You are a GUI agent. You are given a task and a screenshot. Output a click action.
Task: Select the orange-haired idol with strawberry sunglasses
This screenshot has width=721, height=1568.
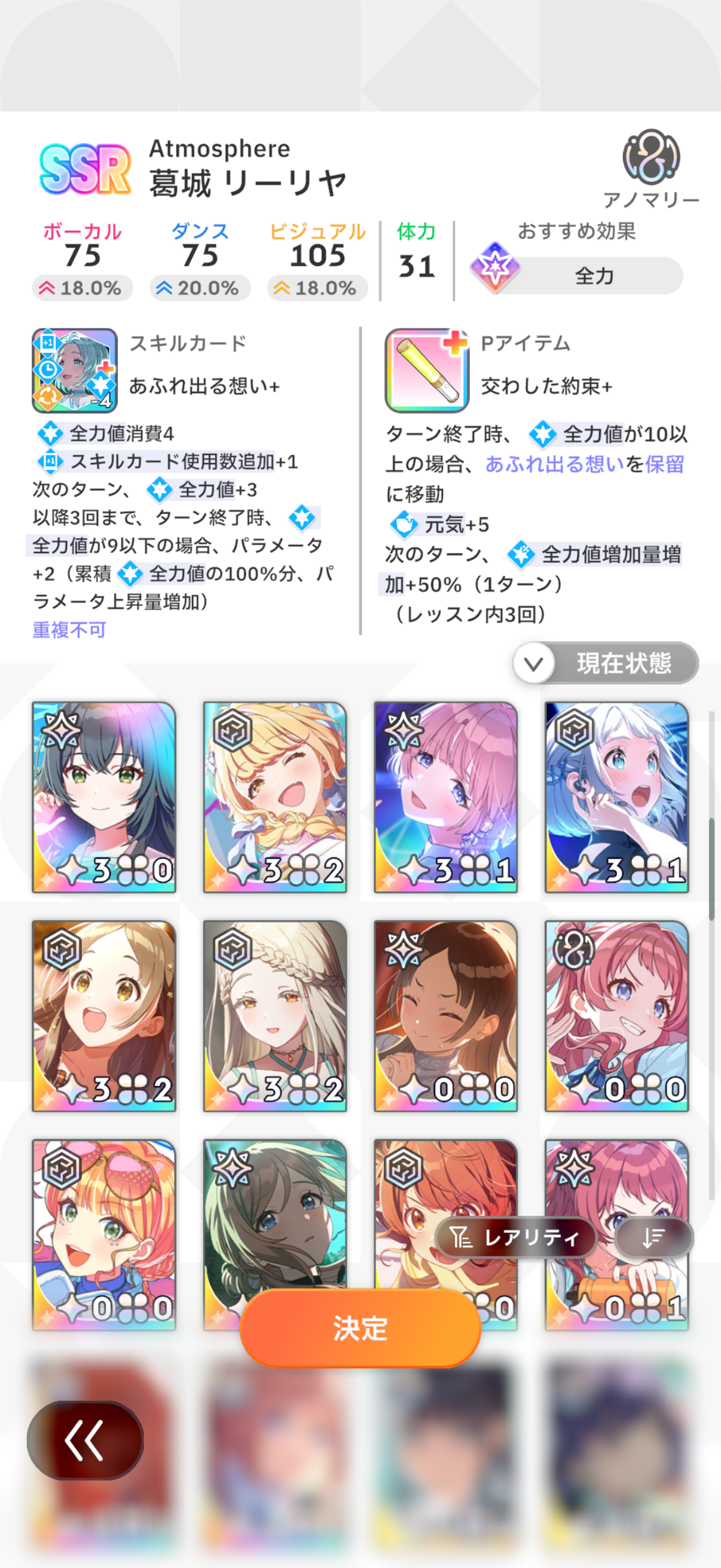pos(104,1234)
